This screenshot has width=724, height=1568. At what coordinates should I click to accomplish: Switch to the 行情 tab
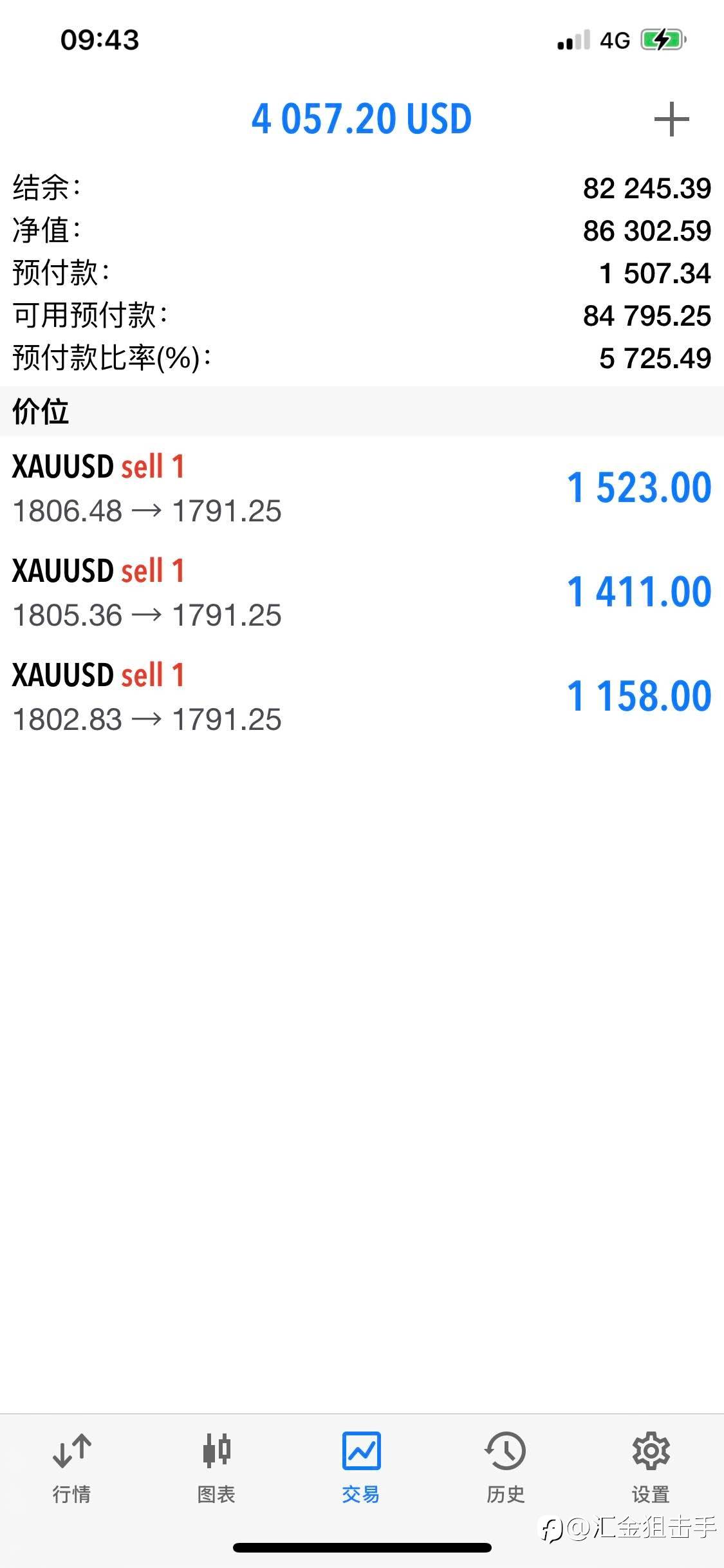coord(71,1468)
